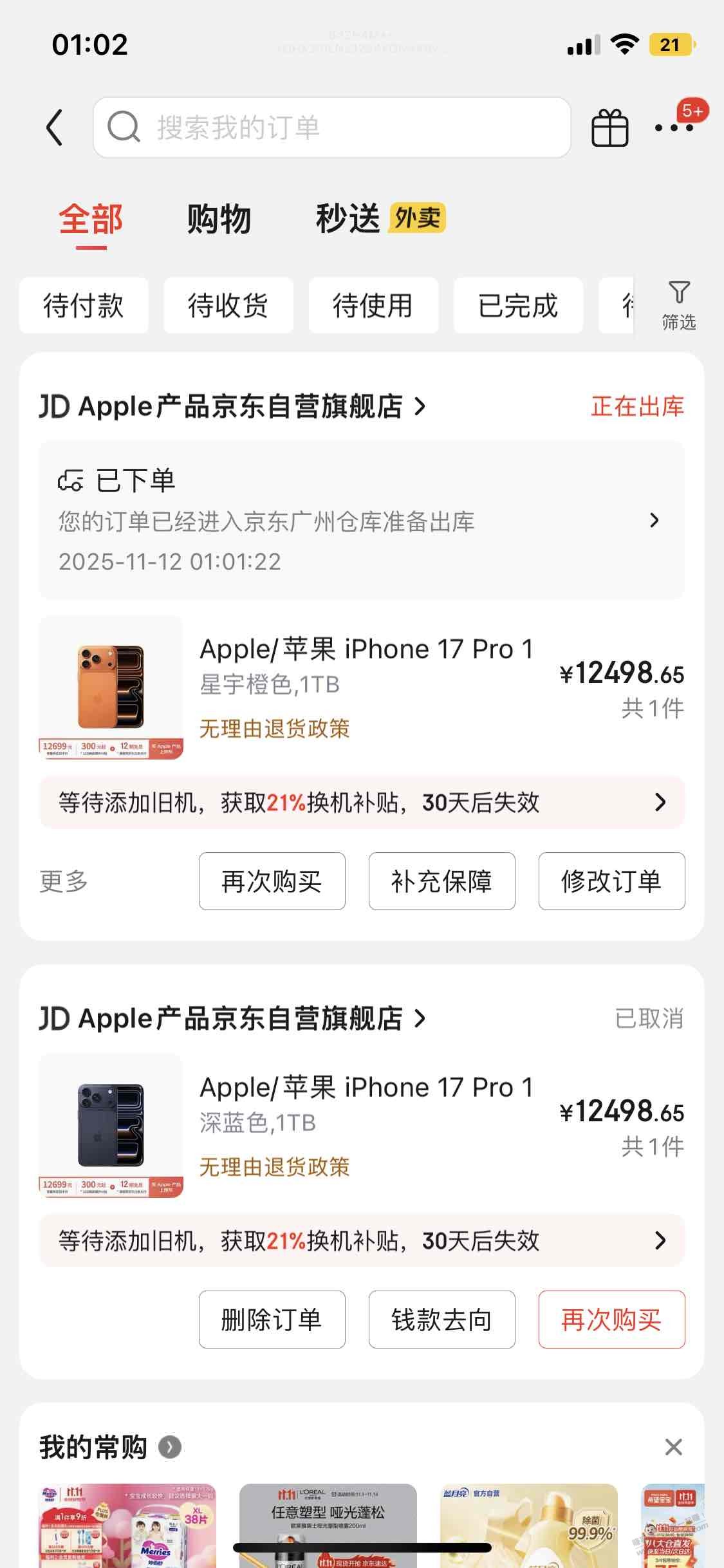Tap the 搜索我的订单 search field
Screen dimensions: 724x1568
click(x=332, y=127)
